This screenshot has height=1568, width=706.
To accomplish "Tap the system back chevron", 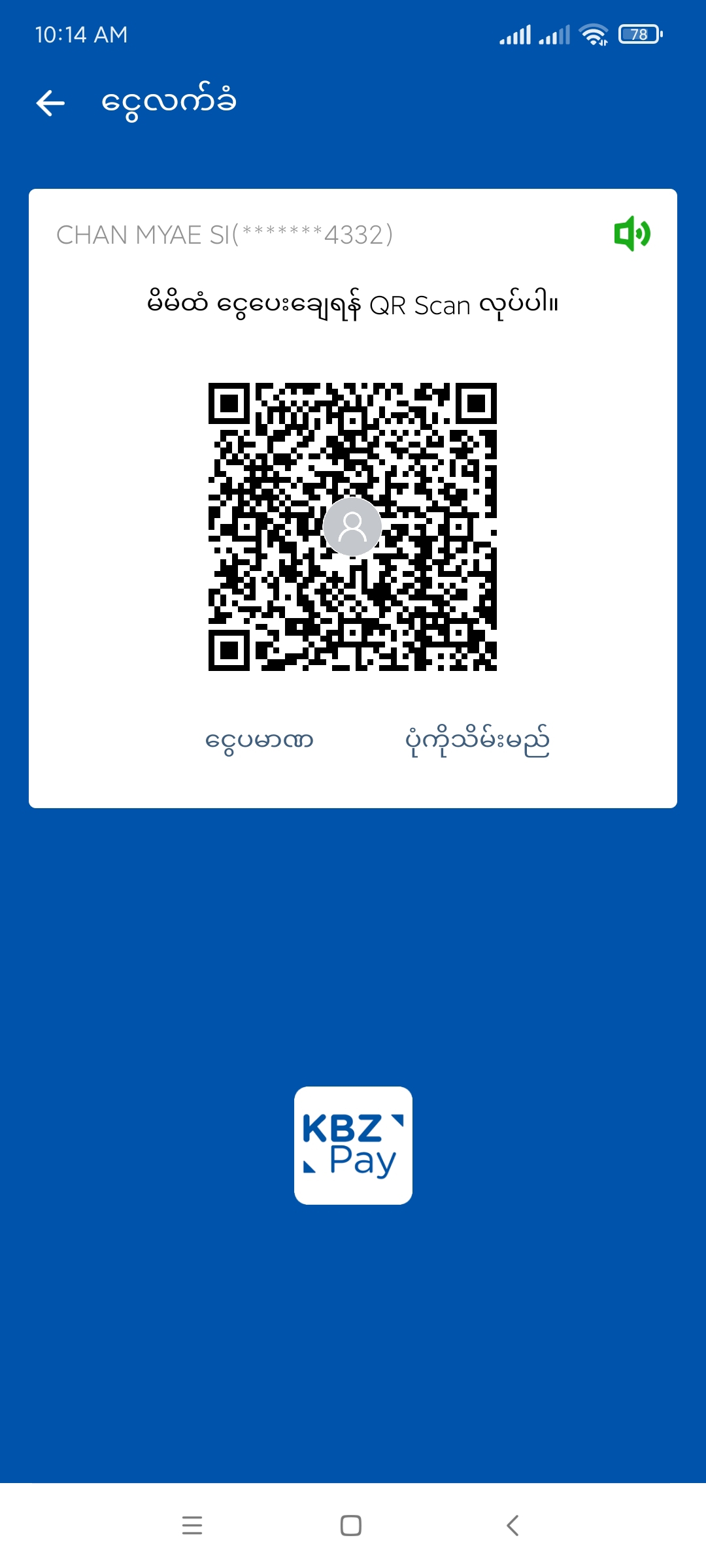I will [x=513, y=1525].
